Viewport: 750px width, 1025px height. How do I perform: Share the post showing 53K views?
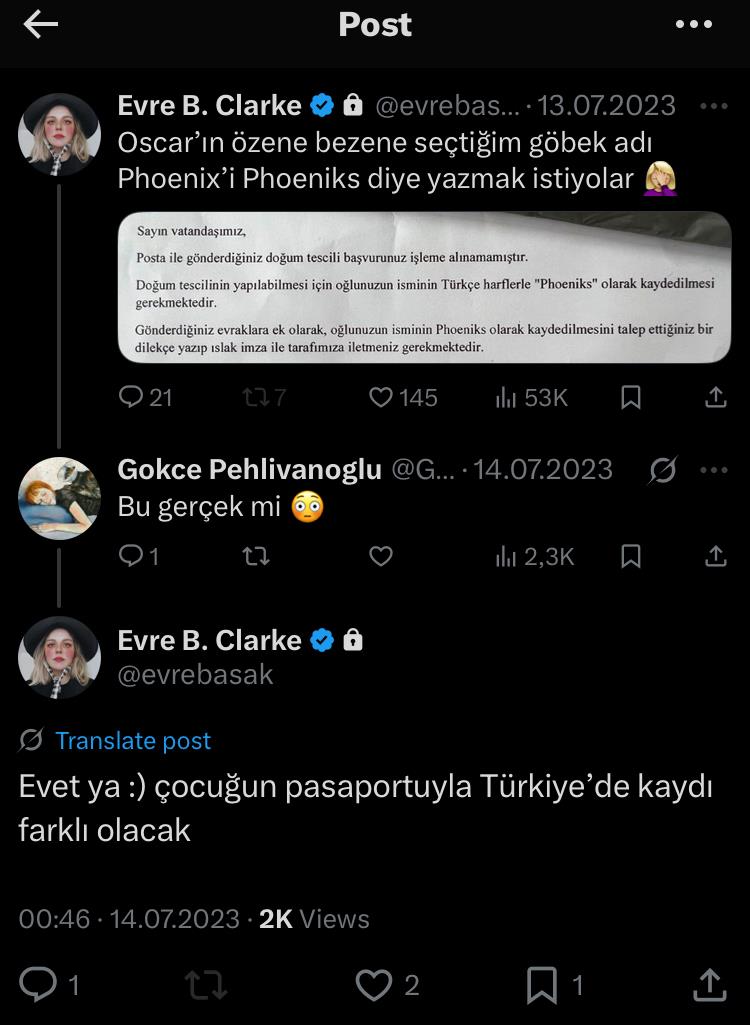(x=716, y=396)
